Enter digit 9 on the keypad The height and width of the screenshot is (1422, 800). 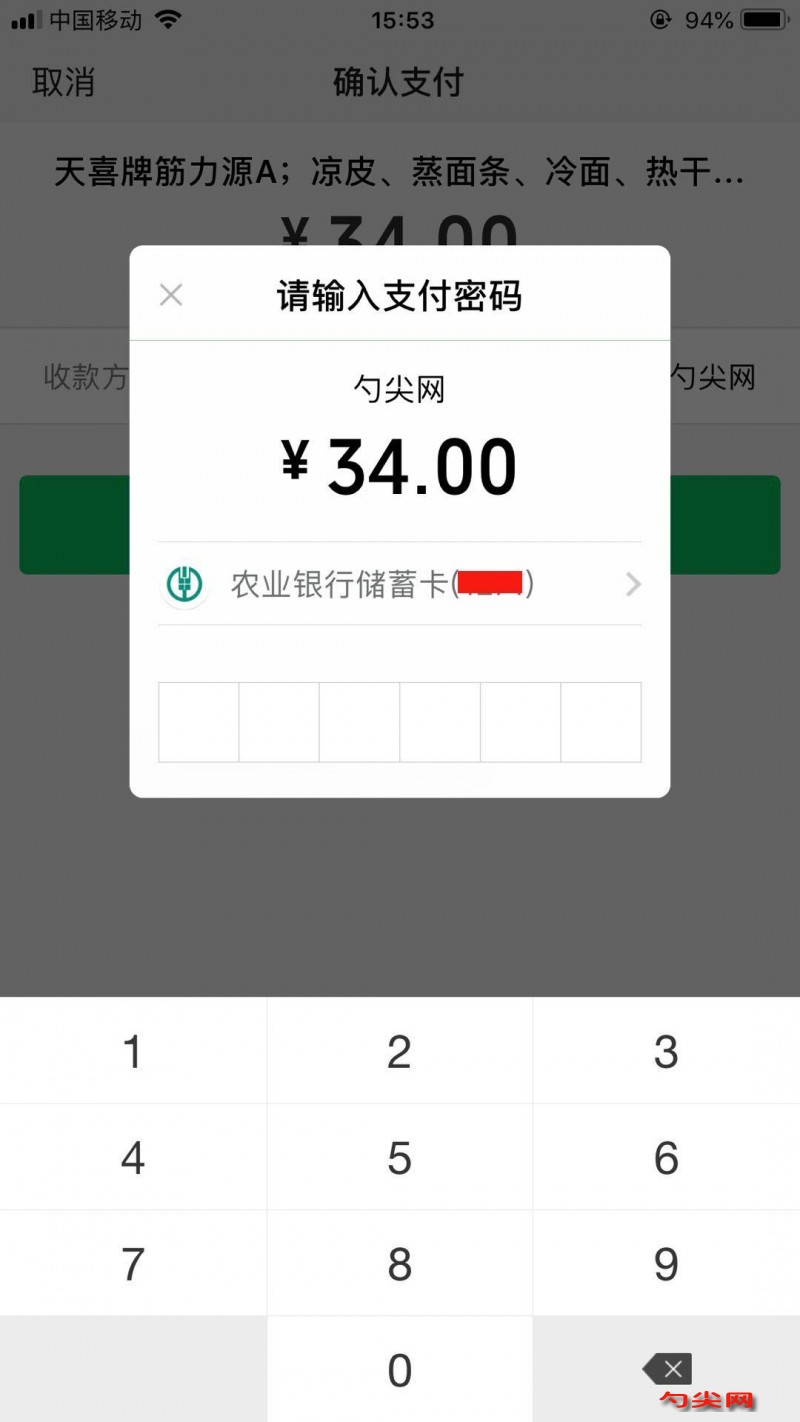point(666,1264)
